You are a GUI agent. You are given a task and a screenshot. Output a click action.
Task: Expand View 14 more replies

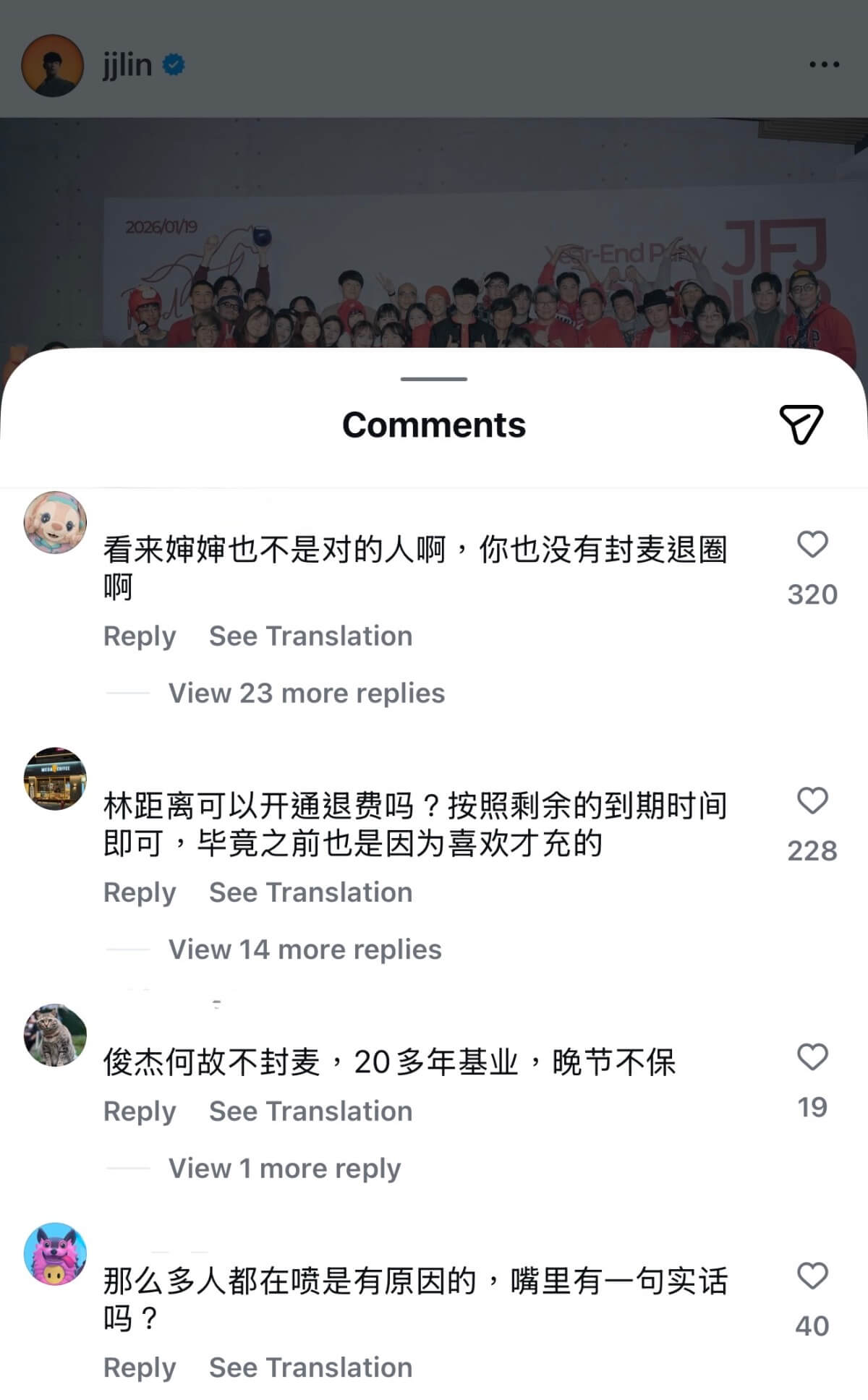305,949
